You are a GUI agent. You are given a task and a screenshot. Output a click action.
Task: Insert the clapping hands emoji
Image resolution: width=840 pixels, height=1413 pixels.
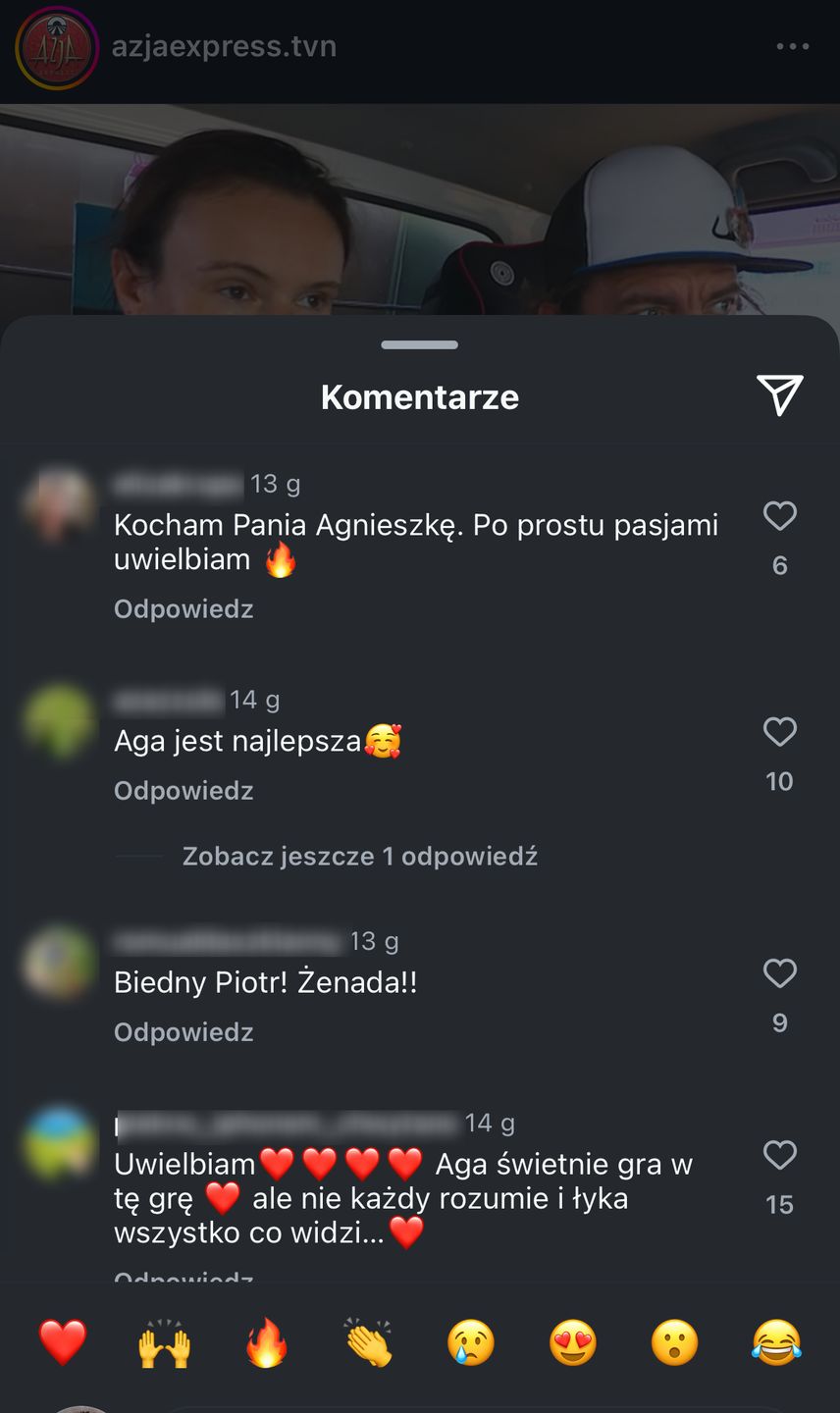pyautogui.click(x=369, y=1342)
